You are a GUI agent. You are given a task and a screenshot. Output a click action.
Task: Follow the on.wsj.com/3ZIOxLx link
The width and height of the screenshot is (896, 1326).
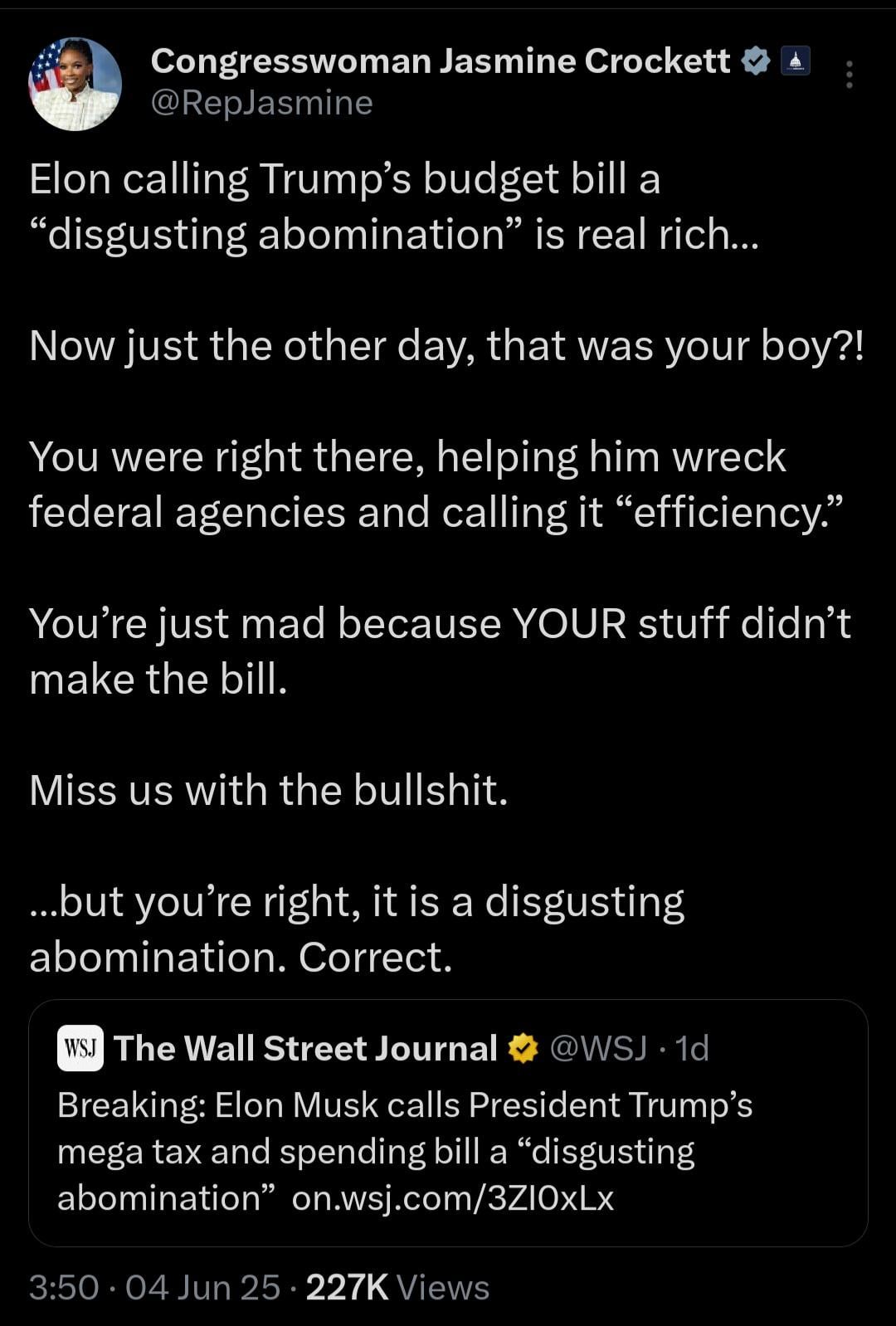coord(453,1197)
